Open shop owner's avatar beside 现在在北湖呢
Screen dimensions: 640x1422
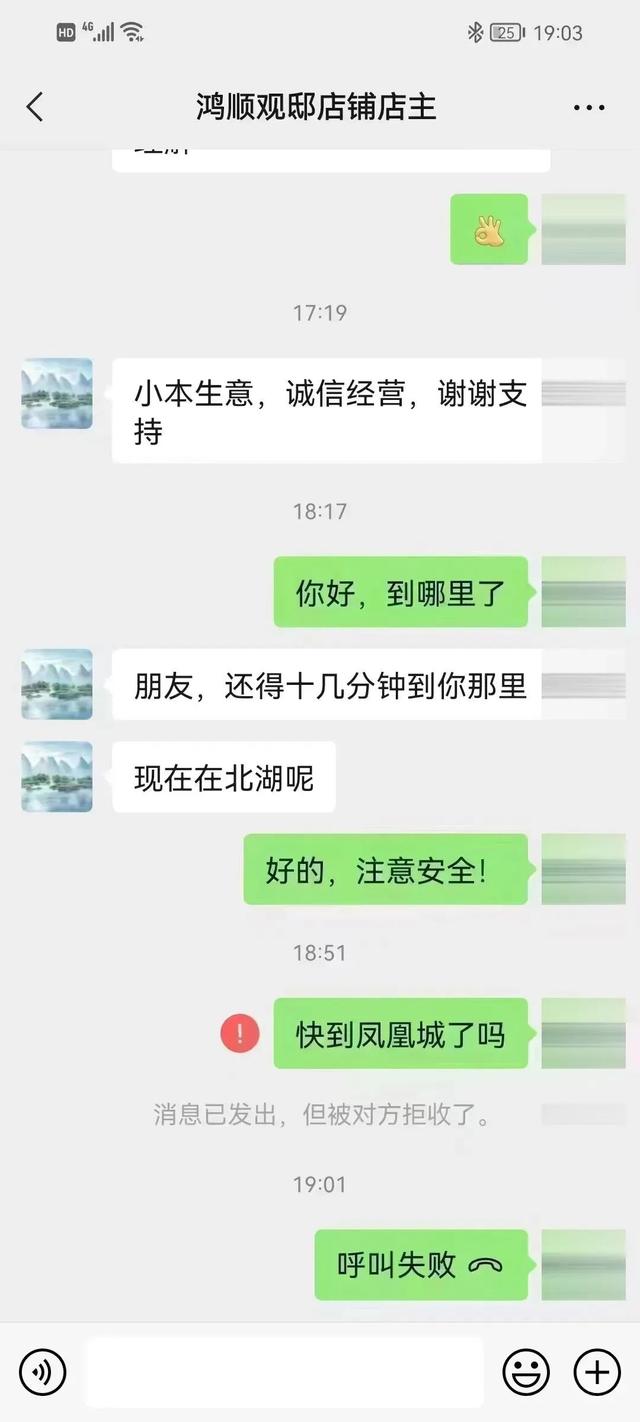pos(57,777)
